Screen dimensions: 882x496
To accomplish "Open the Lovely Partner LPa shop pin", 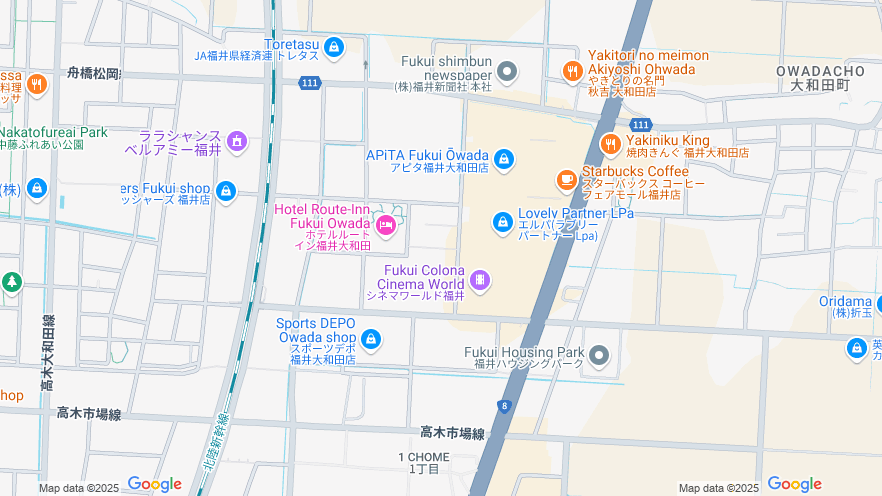I will pos(502,223).
